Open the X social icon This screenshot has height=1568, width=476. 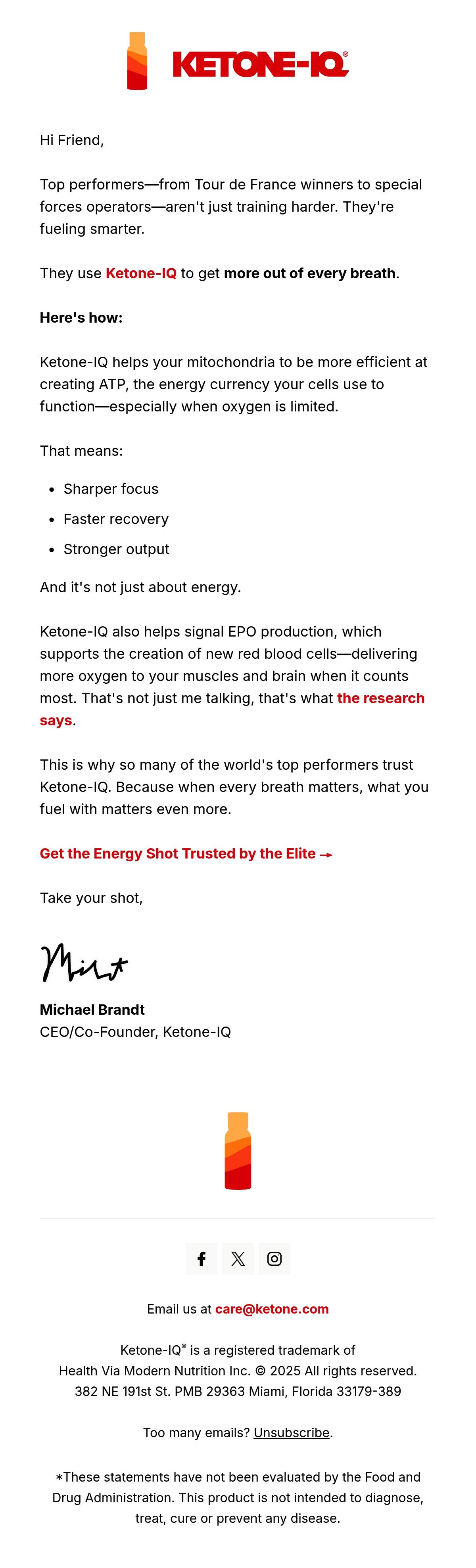pos(238,1259)
